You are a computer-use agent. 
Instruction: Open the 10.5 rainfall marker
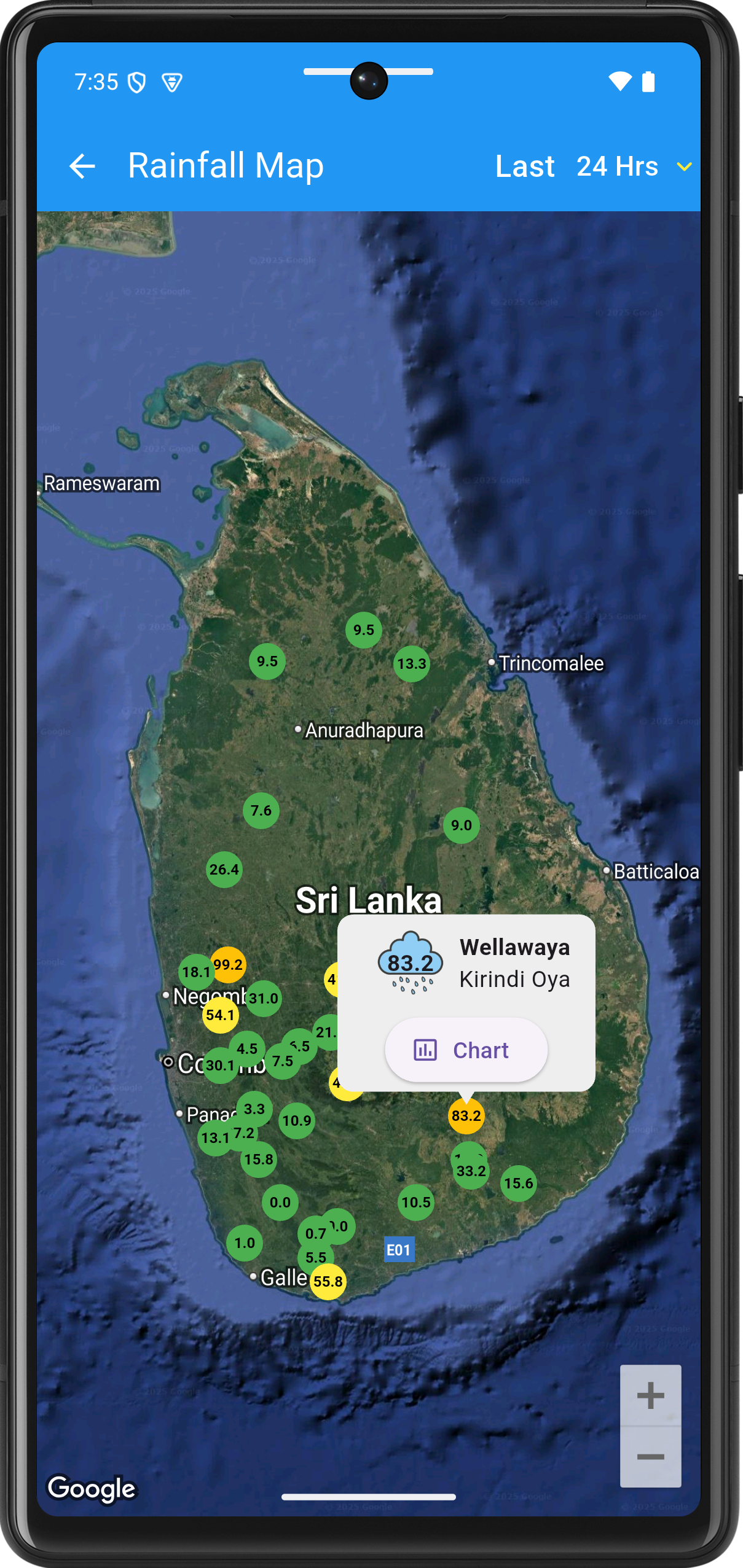pos(416,1203)
